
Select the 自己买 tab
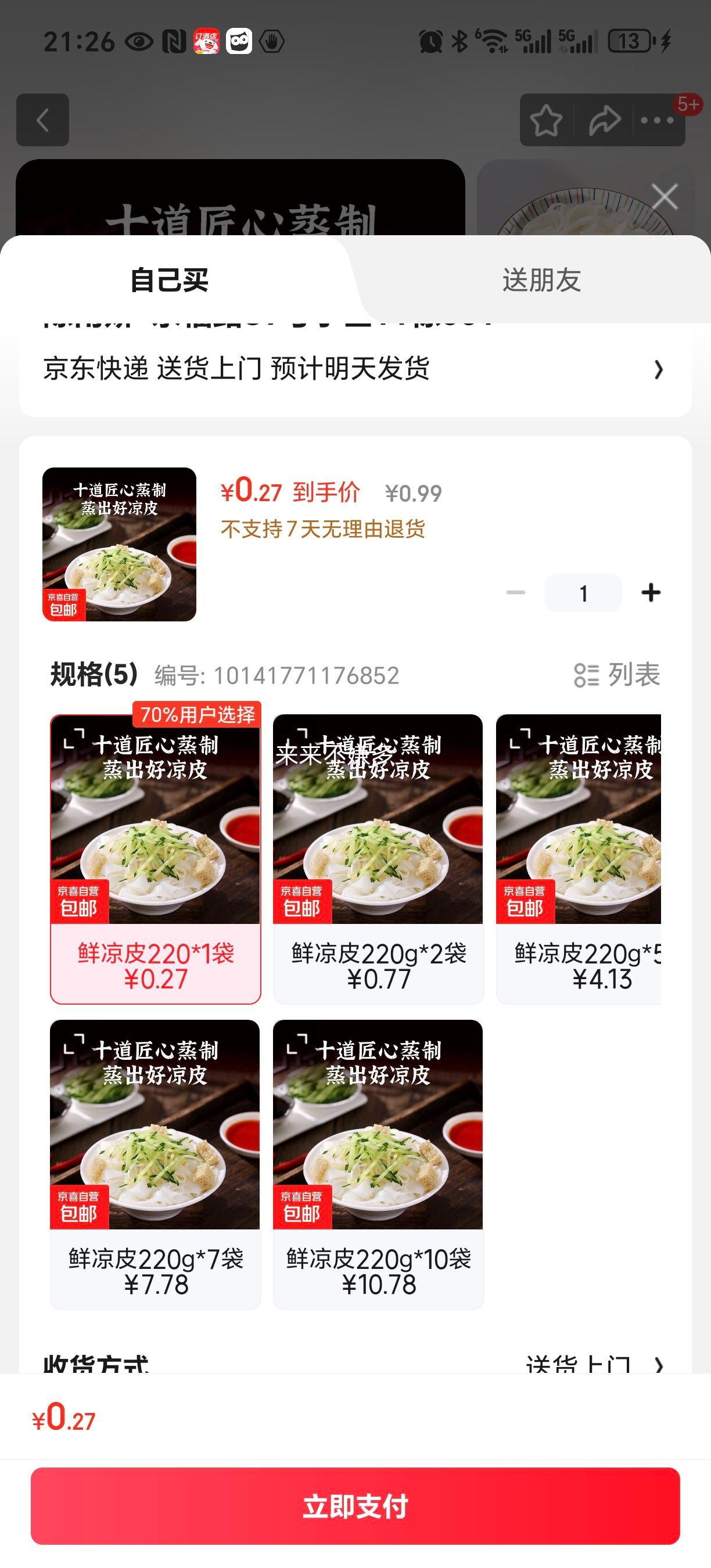point(169,280)
